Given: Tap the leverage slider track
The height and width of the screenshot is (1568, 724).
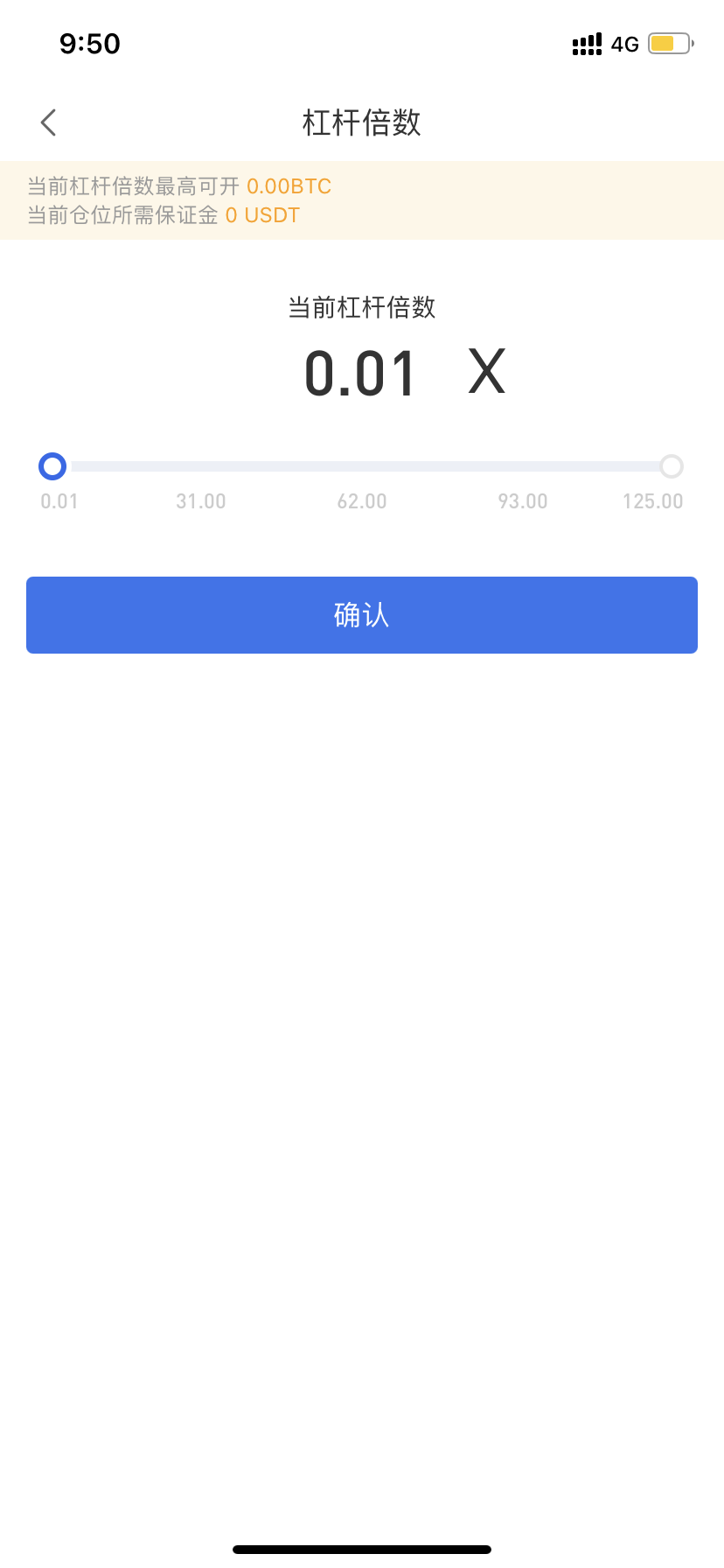Looking at the screenshot, I should [x=362, y=466].
